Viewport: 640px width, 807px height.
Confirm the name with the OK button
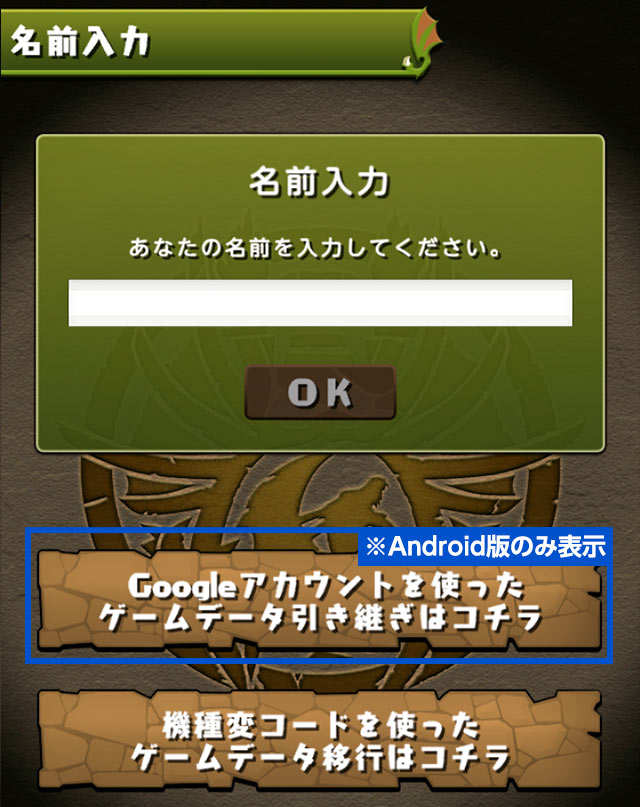pyautogui.click(x=320, y=392)
